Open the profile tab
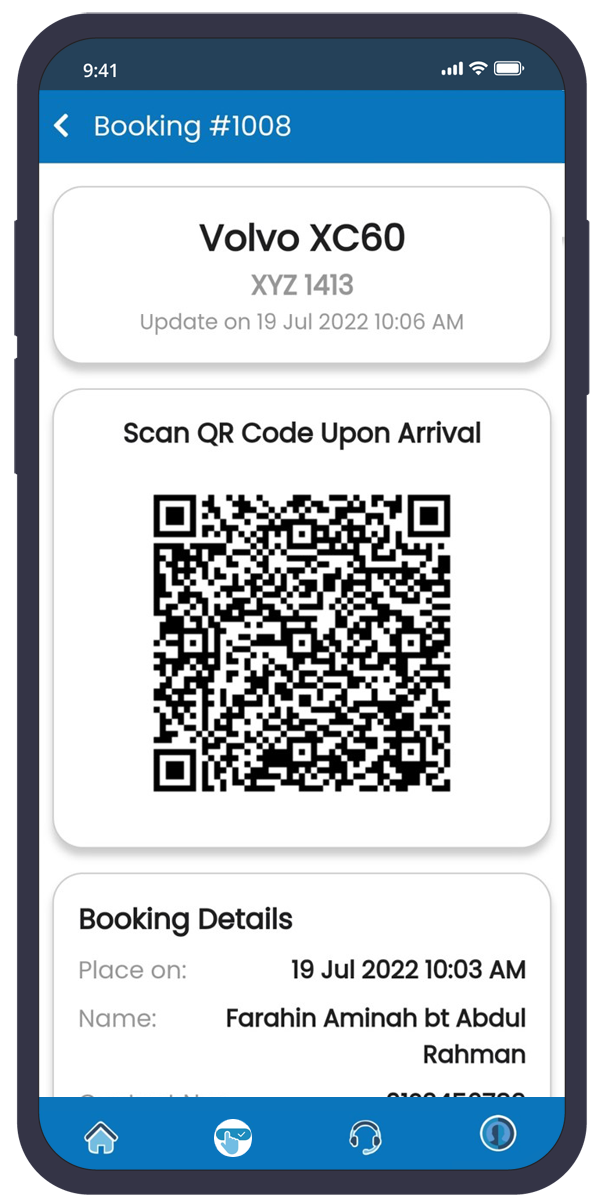This screenshot has width=600, height=1203. click(x=497, y=1134)
